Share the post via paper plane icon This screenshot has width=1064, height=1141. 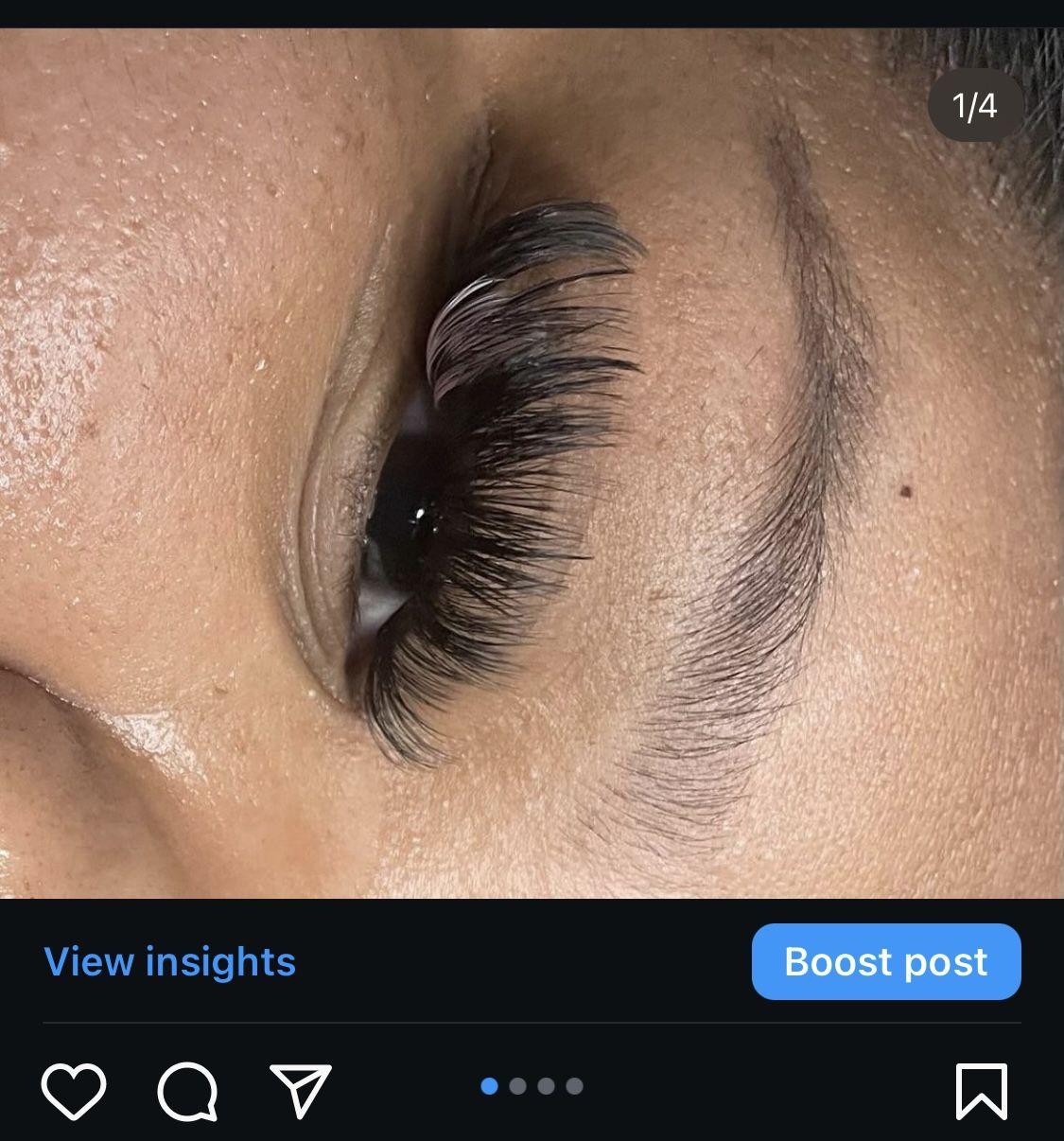pyautogui.click(x=301, y=1090)
